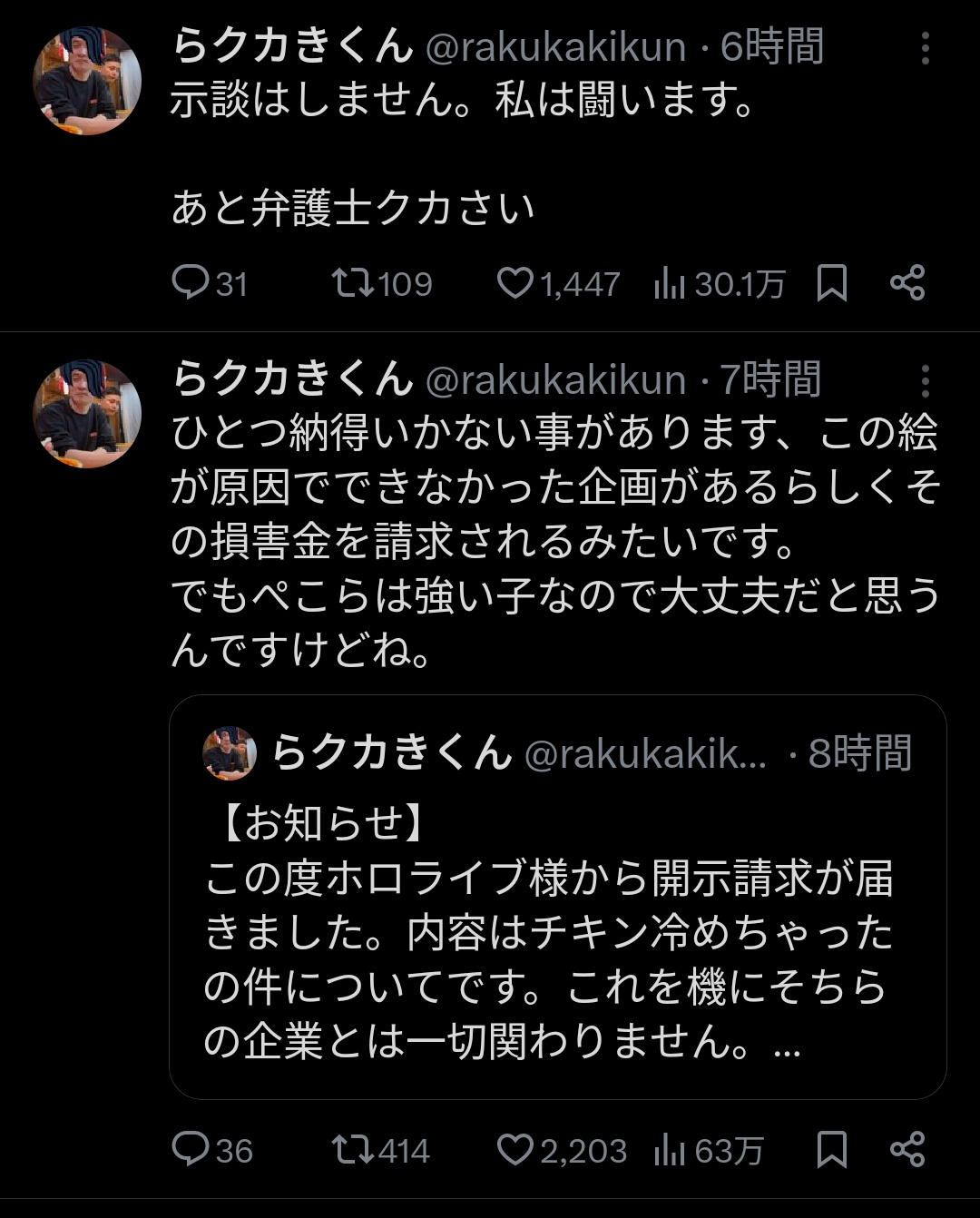Open profile picture on the 7時間 post

click(x=87, y=414)
